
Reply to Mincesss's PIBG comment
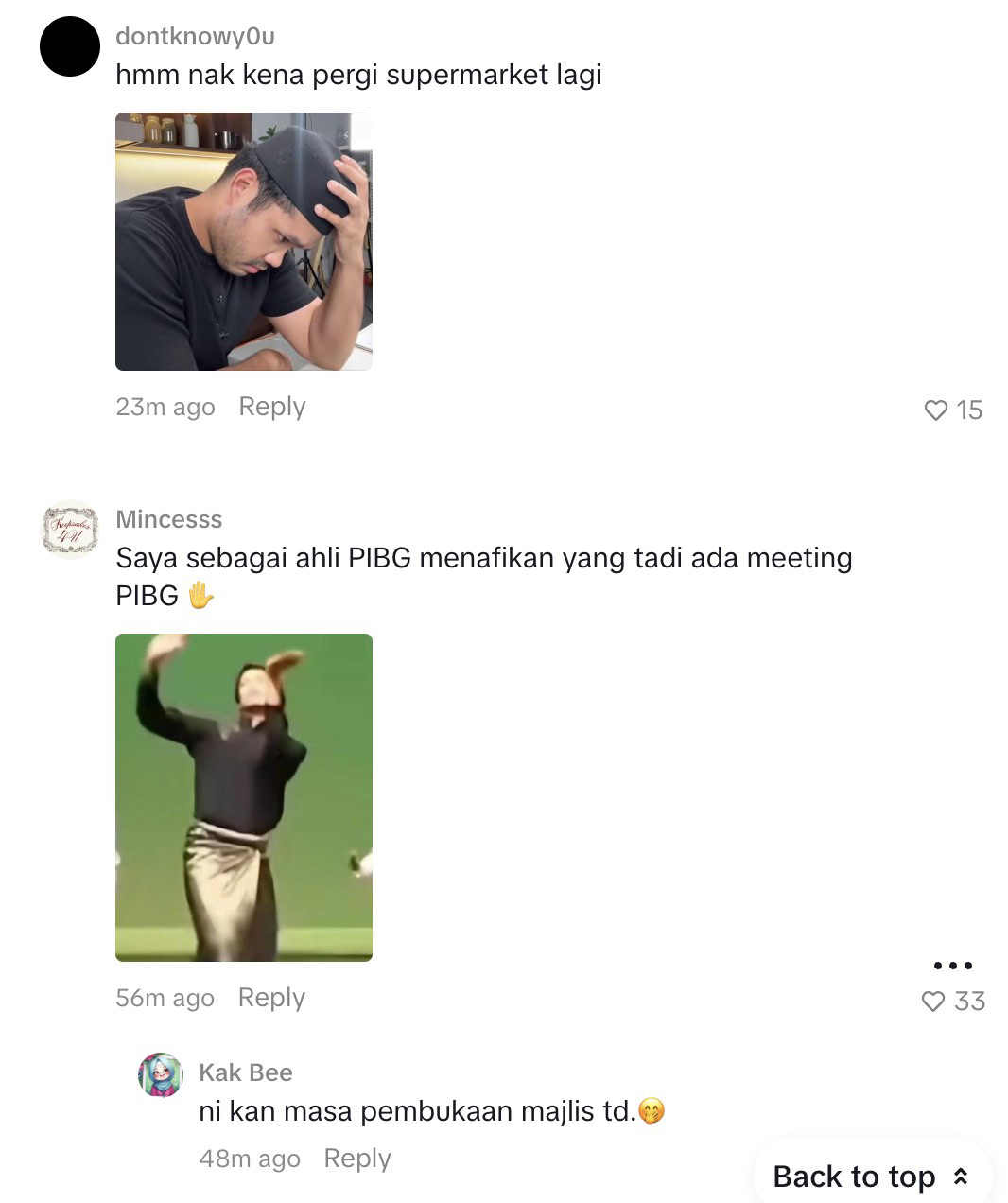271,998
